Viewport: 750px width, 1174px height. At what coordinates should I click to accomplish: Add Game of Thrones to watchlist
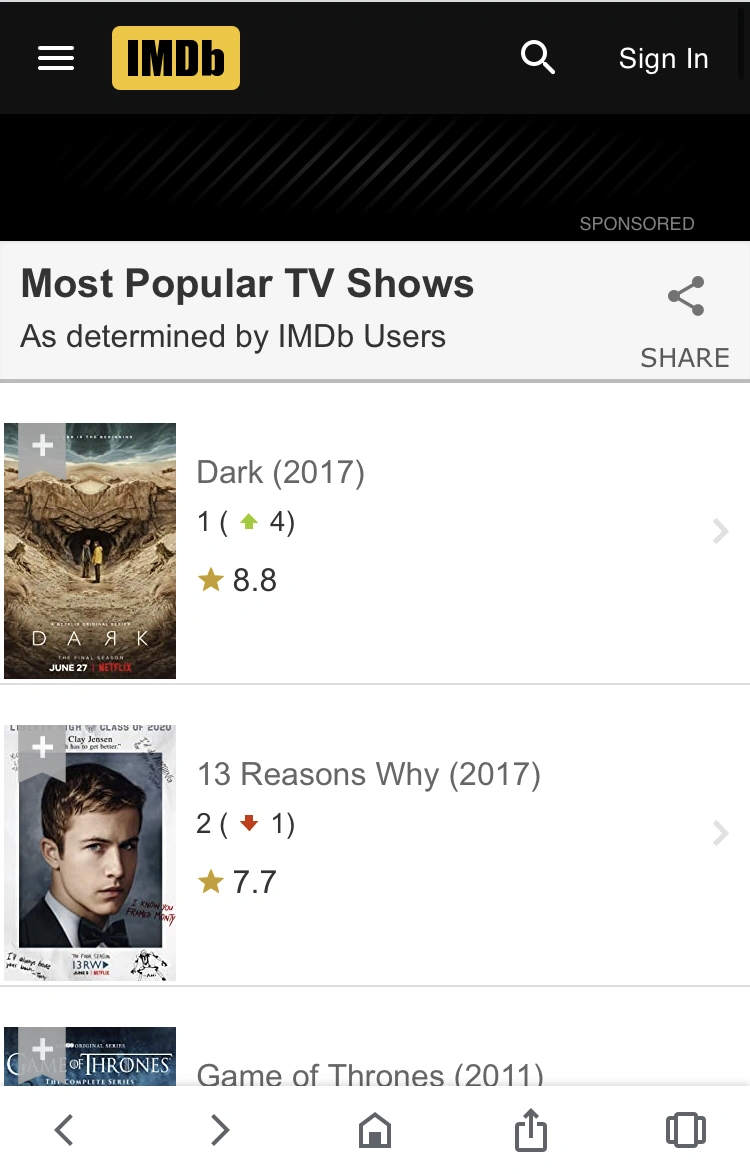42,1049
